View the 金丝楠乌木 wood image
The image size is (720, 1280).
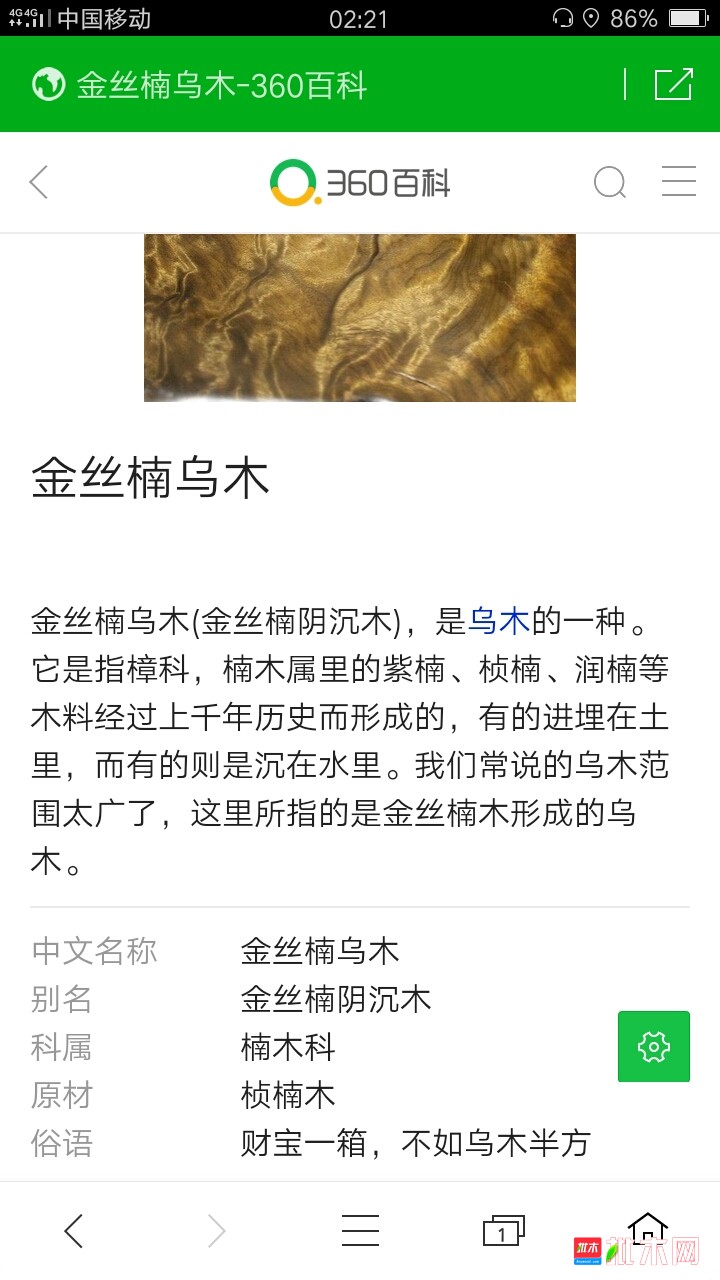point(360,318)
